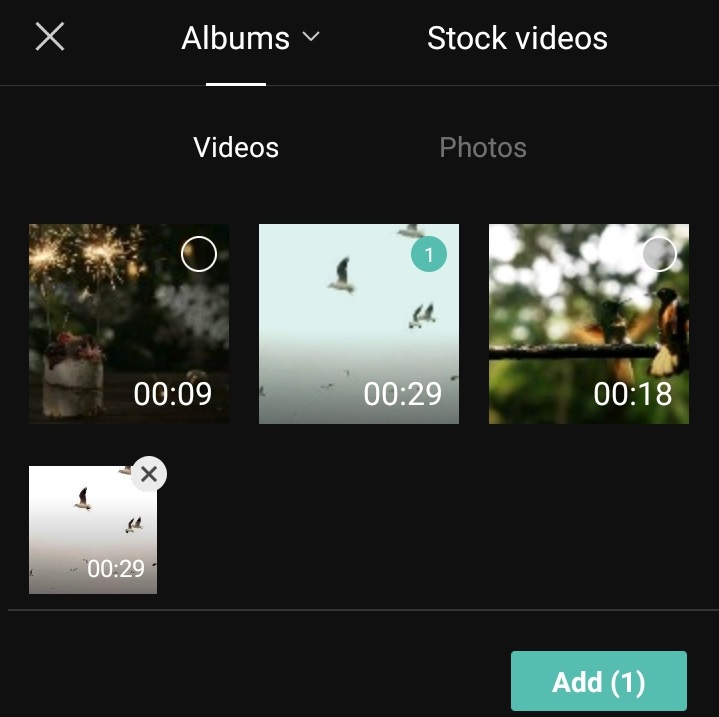Select the Videos tab
Viewport: 719px width, 717px height.
pos(236,148)
